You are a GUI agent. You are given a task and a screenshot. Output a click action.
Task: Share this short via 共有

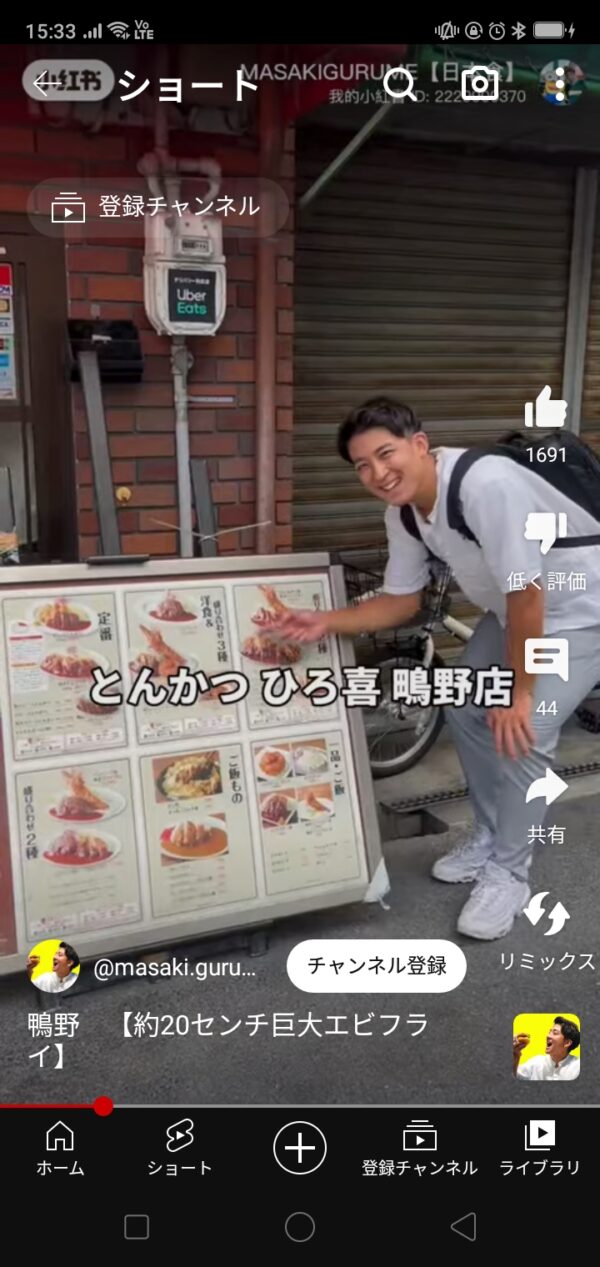click(x=546, y=788)
